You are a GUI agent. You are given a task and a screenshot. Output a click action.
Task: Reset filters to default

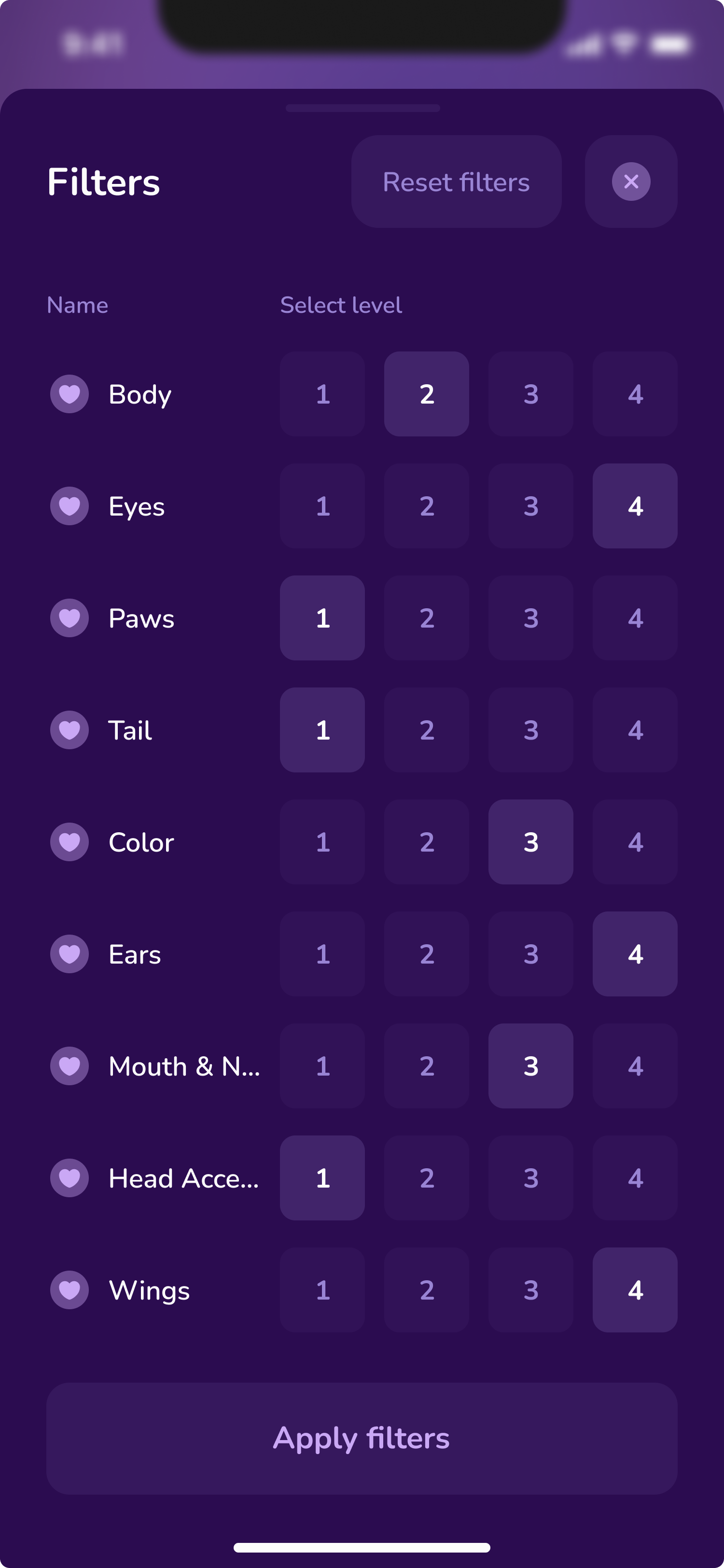pos(456,182)
